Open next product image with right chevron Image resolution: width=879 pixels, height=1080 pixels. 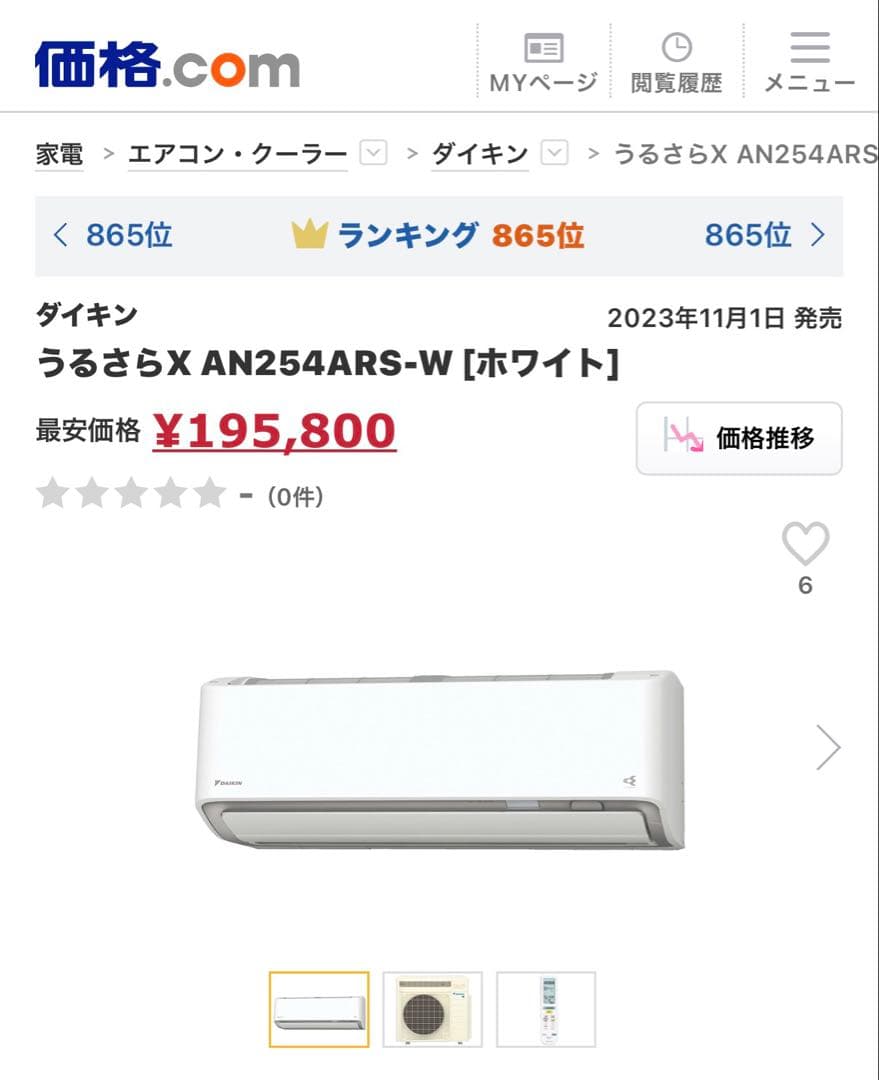point(829,747)
